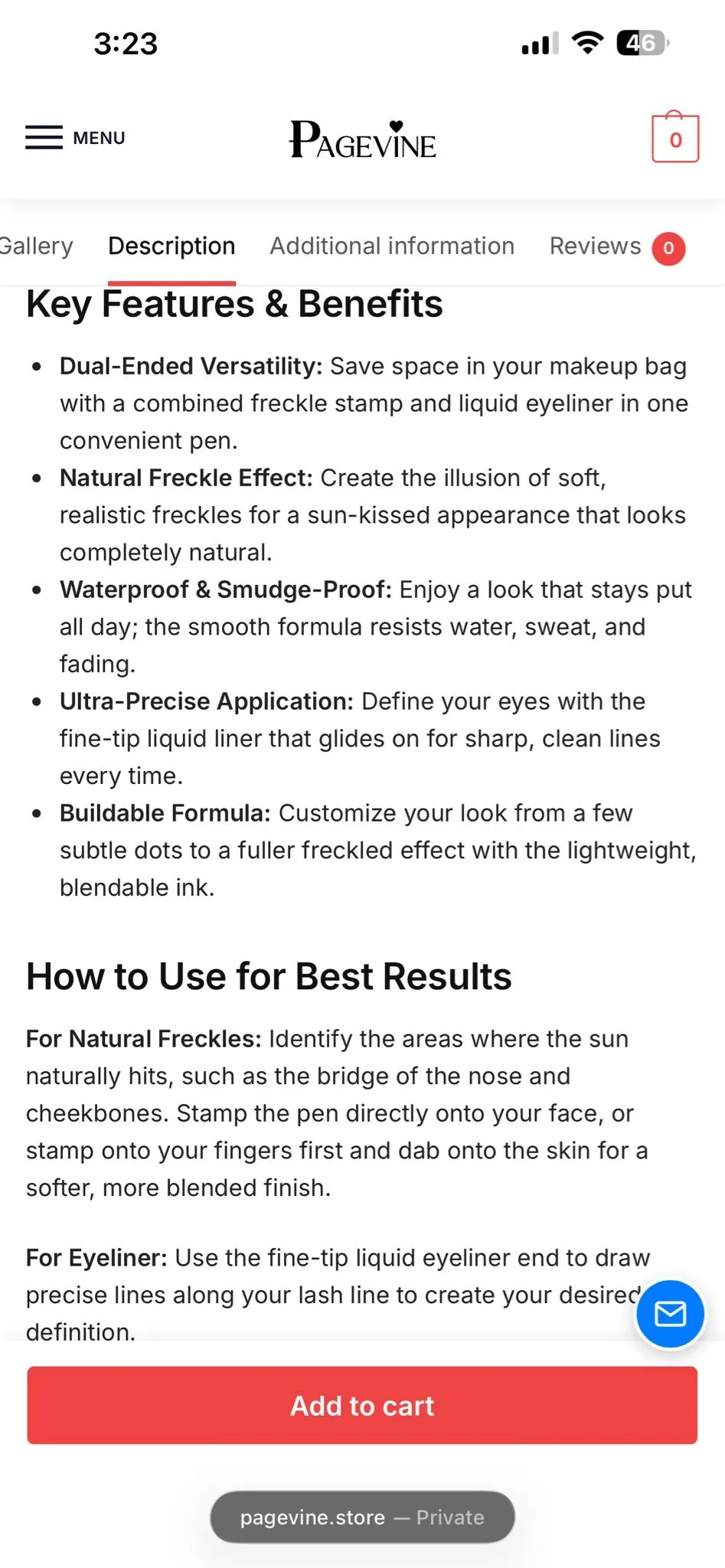The width and height of the screenshot is (725, 1568).
Task: Select the Description tab
Action: [x=171, y=246]
